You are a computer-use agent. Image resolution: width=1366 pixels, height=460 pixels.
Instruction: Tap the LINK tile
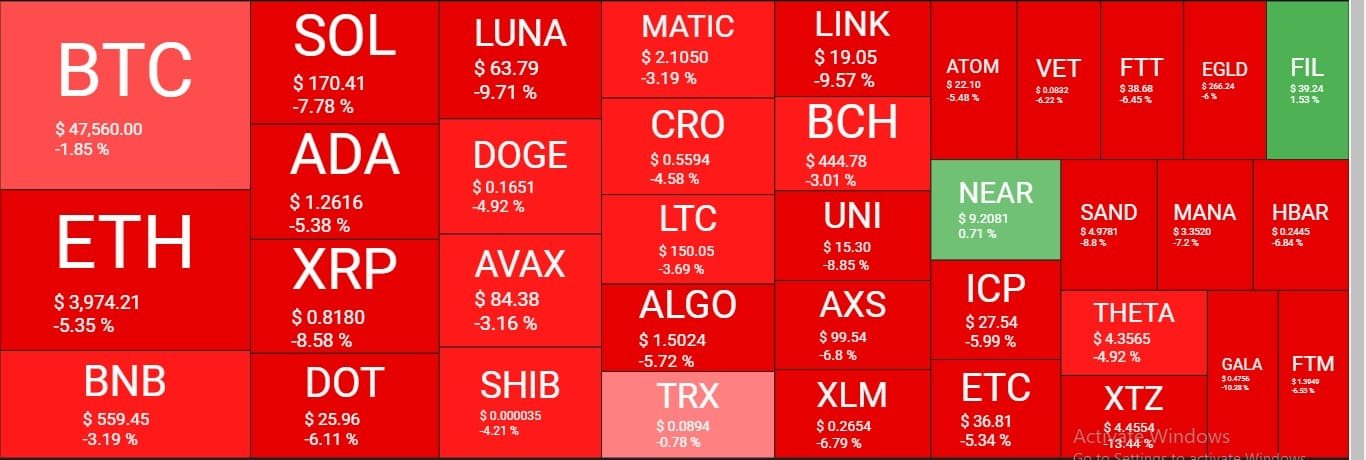[852, 50]
